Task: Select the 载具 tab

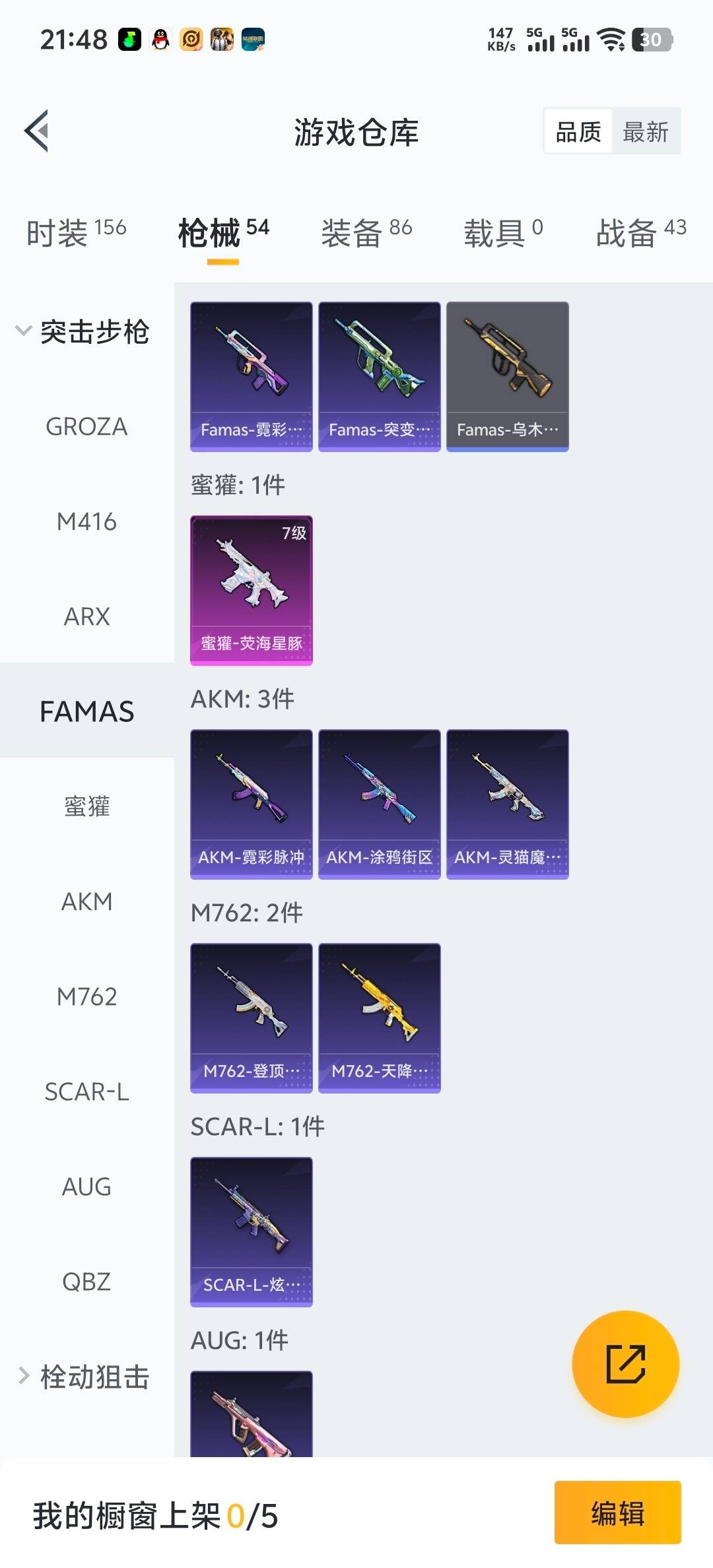Action: [502, 232]
